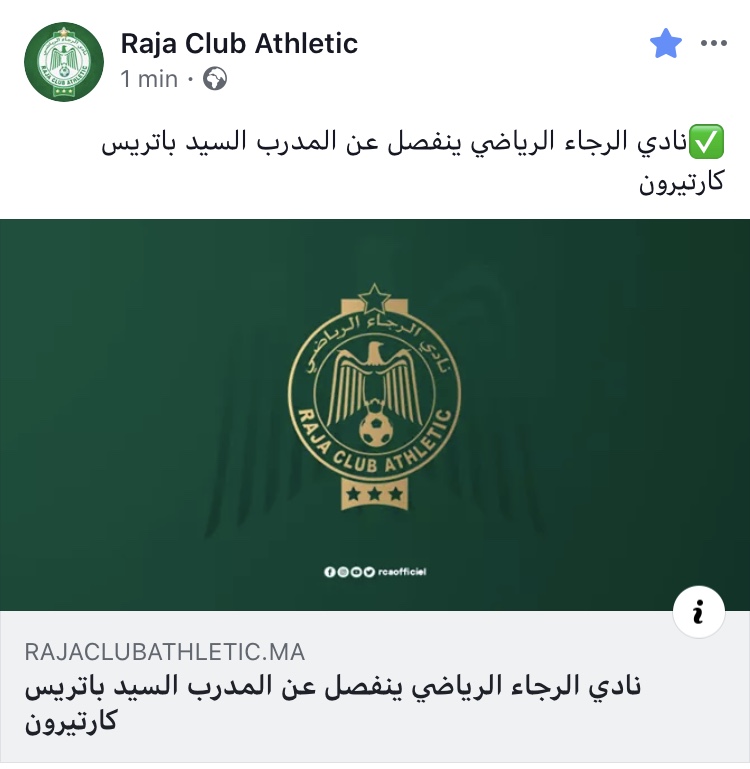
Task: Open the link info button
Action: (698, 613)
